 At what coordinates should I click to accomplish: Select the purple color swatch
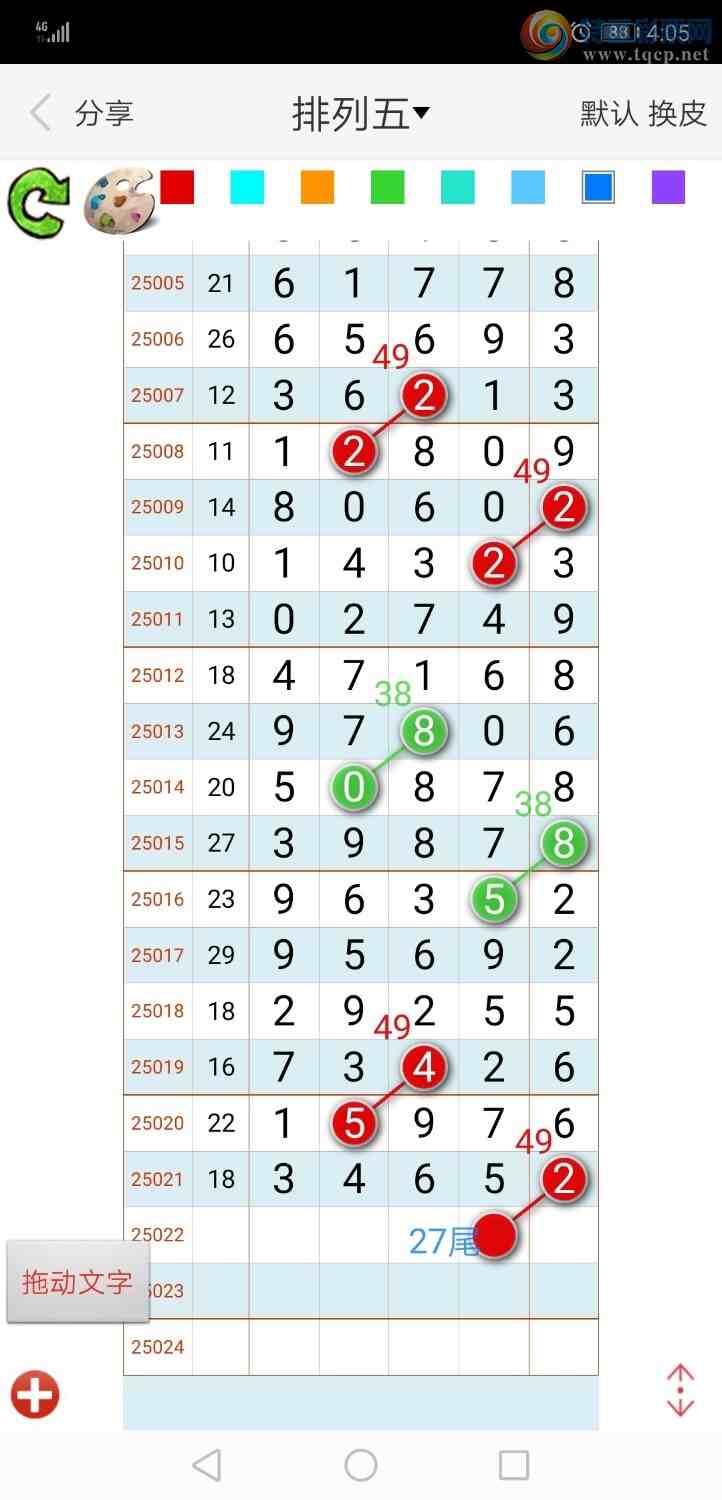[668, 187]
